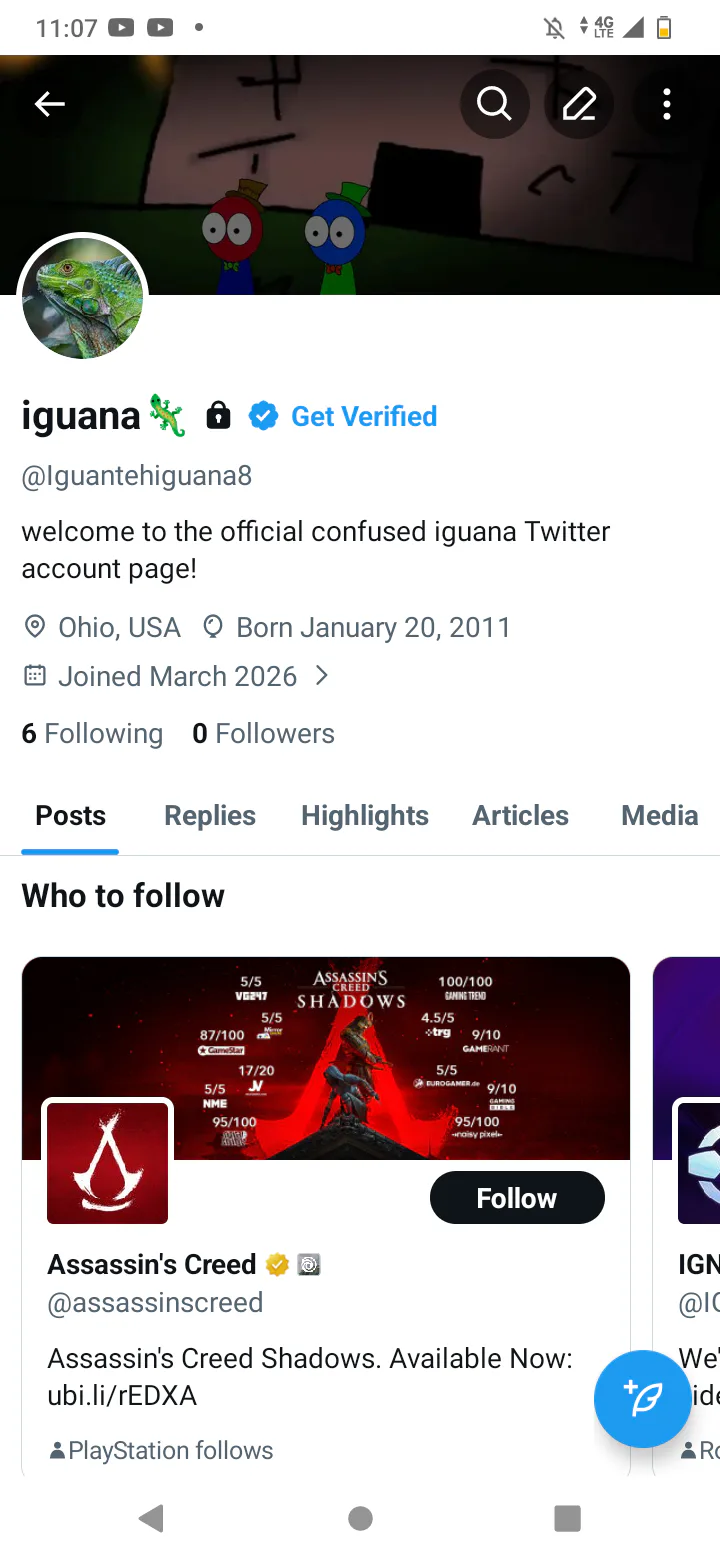Viewport: 720px width, 1560px height.
Task: View the 6 Following list
Action: pyautogui.click(x=92, y=734)
